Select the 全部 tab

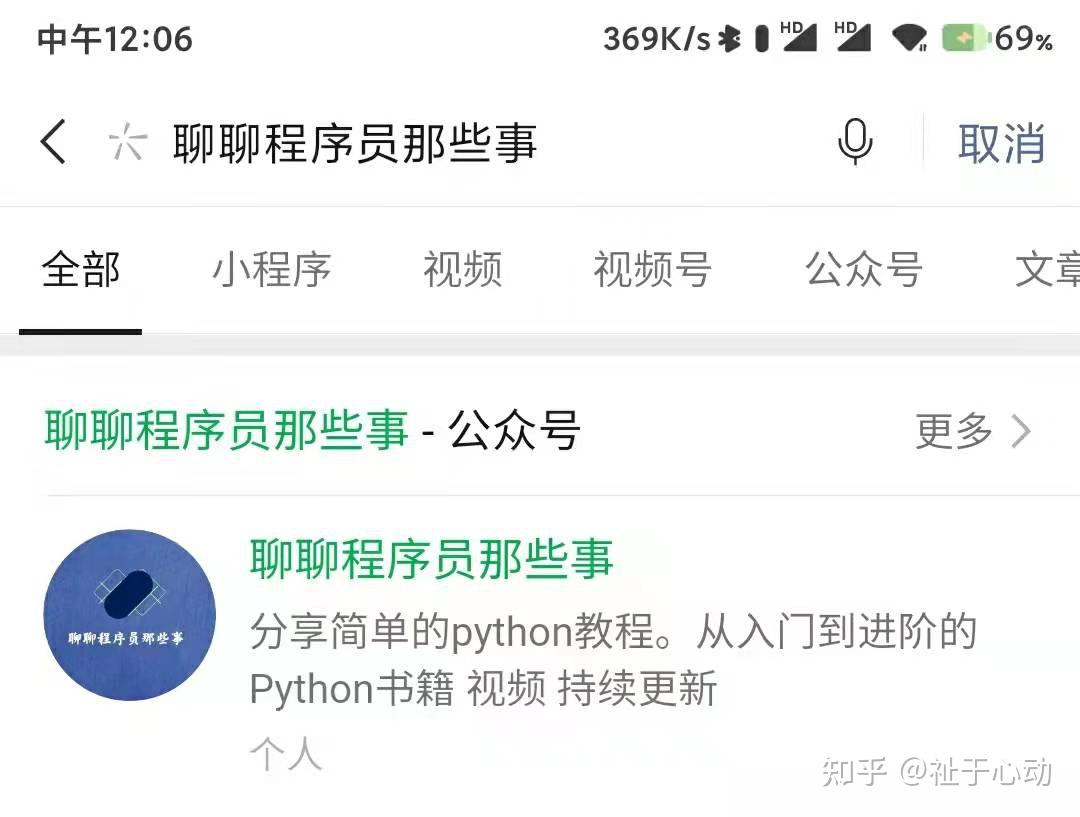[x=81, y=270]
